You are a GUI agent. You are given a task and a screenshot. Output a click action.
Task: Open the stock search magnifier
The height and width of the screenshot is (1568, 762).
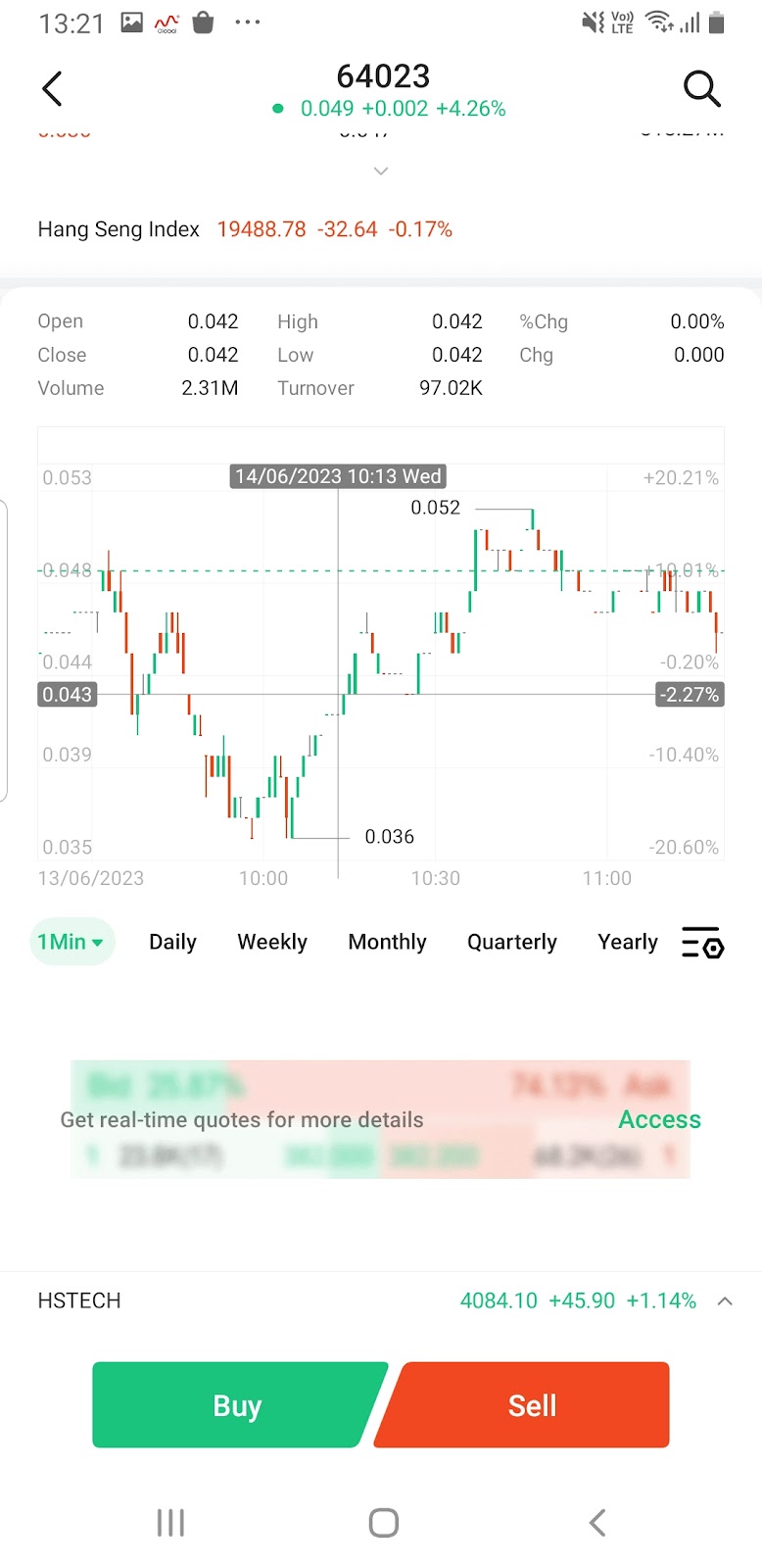(x=701, y=89)
